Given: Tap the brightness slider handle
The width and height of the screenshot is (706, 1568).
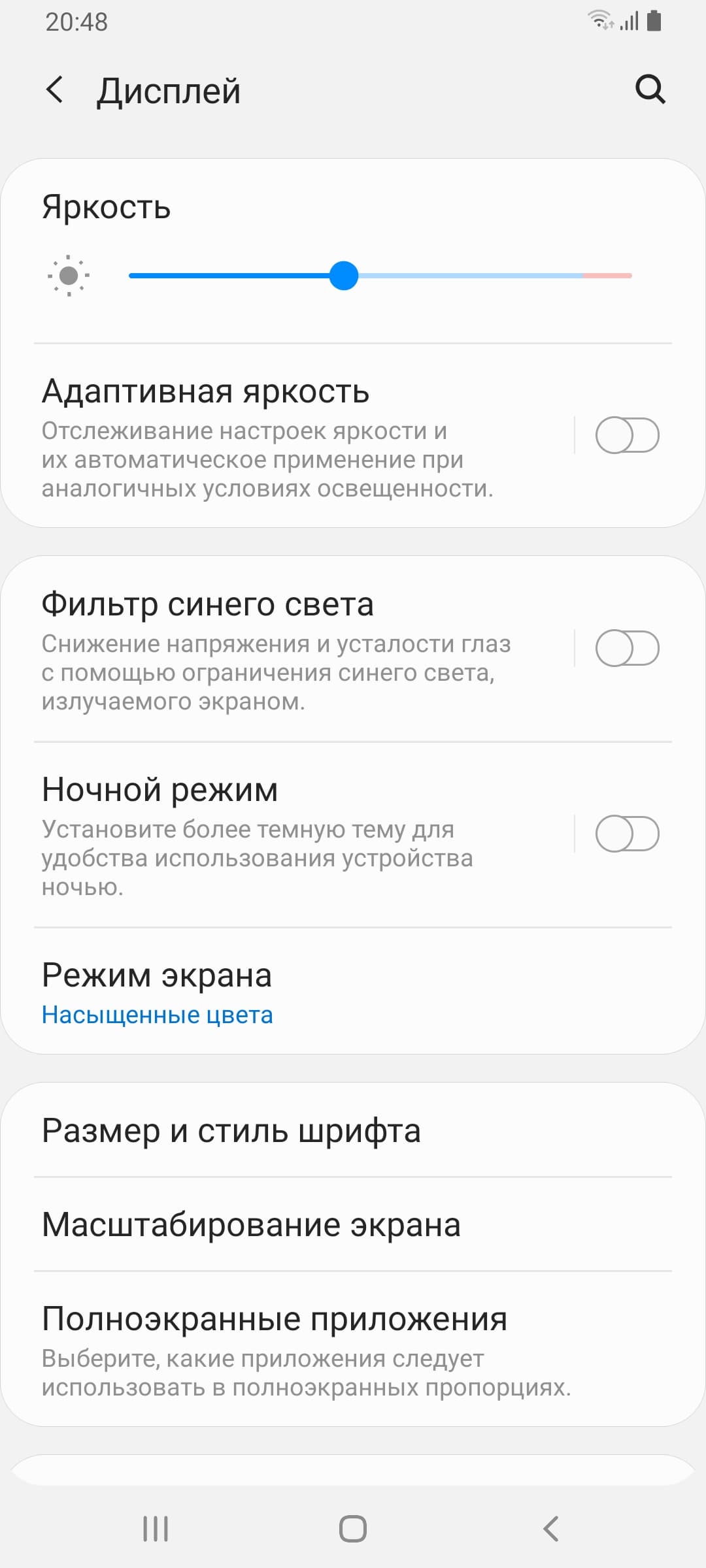Looking at the screenshot, I should pos(344,276).
